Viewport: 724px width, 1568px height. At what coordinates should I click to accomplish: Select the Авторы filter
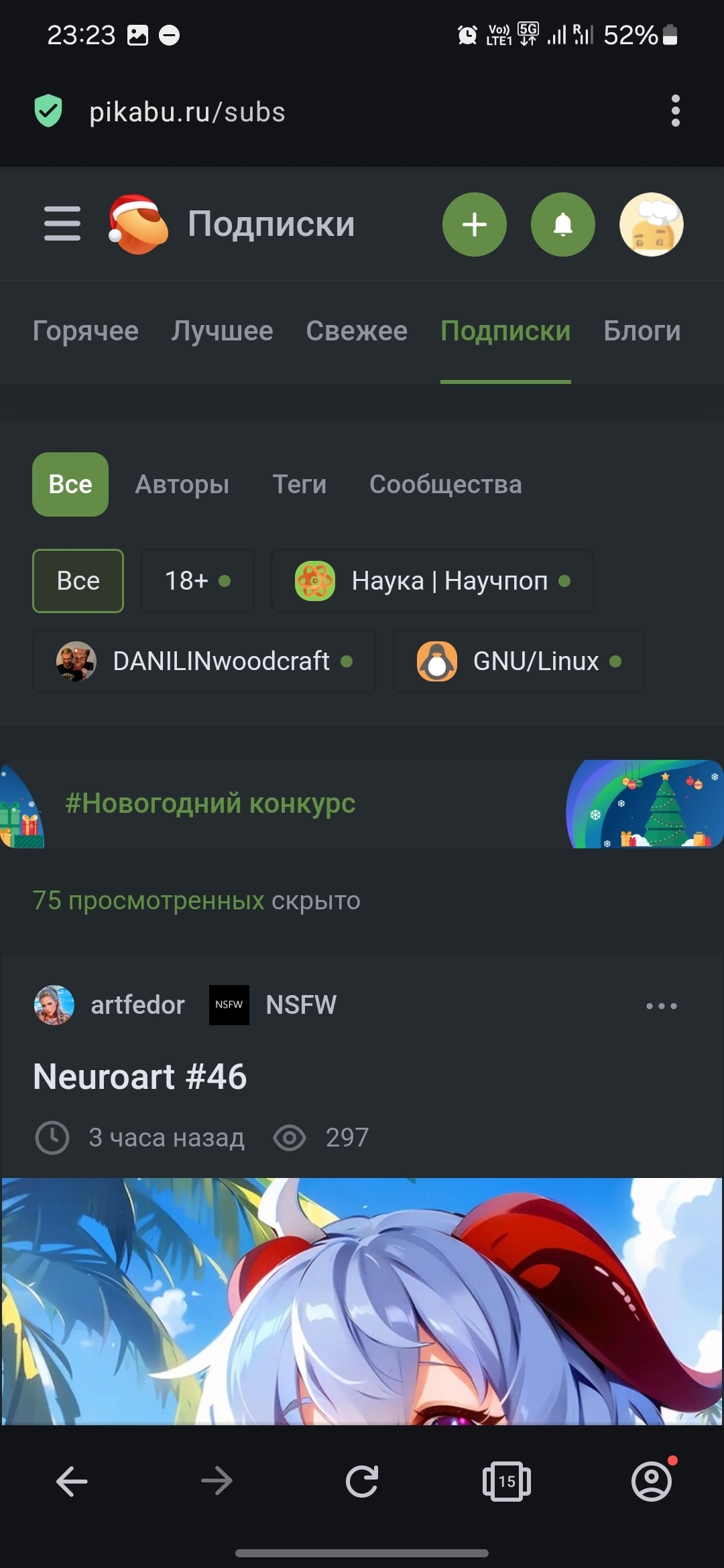pos(182,484)
